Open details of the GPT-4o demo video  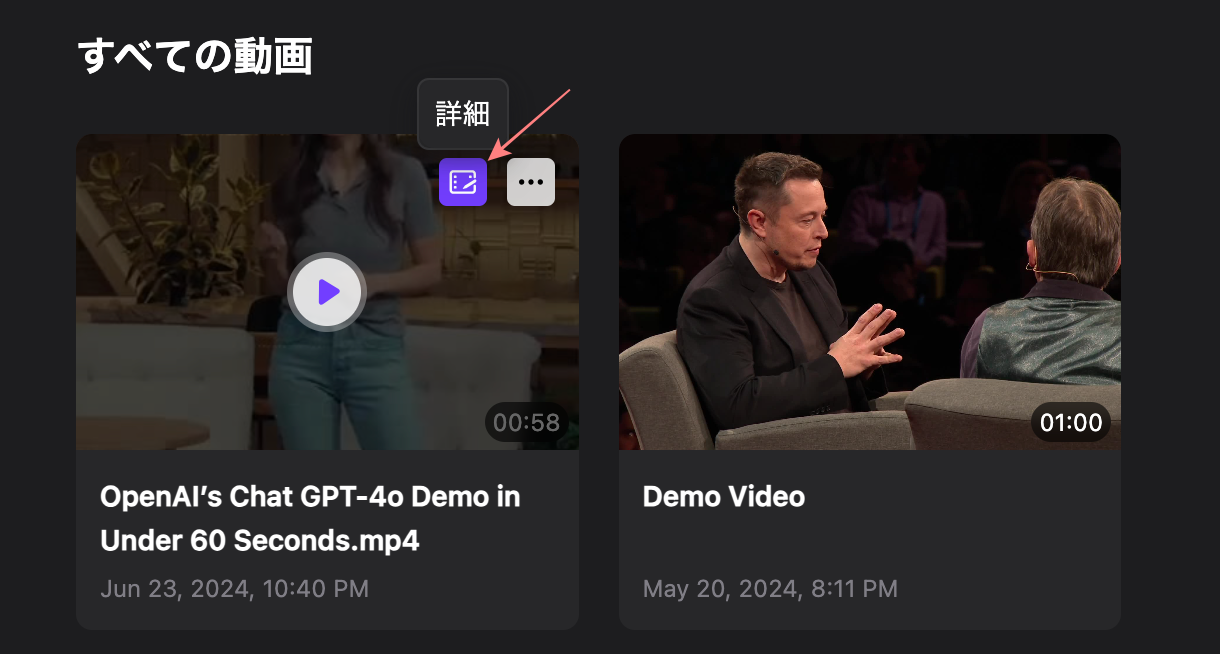pyautogui.click(x=463, y=182)
